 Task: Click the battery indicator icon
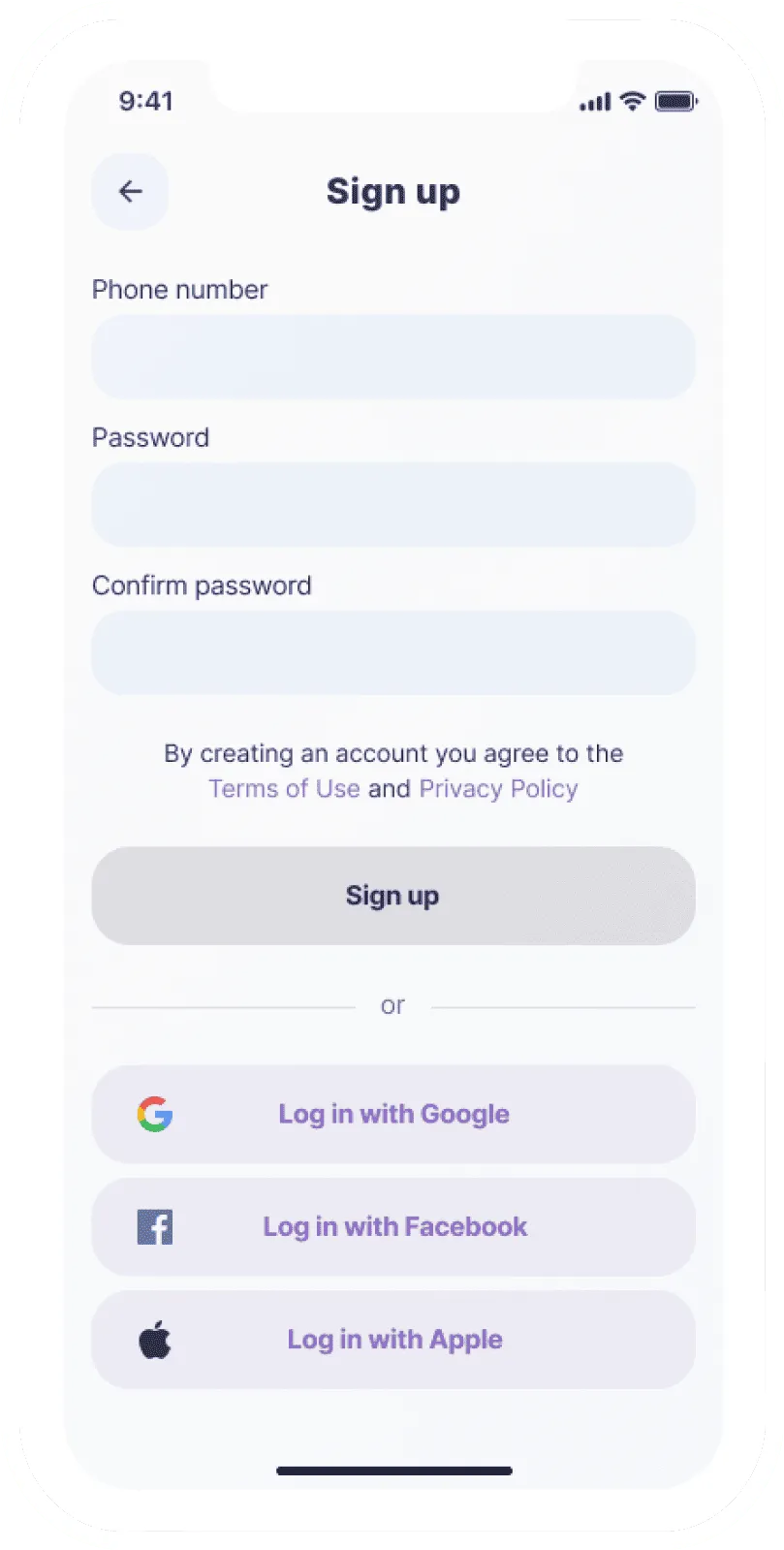(675, 101)
